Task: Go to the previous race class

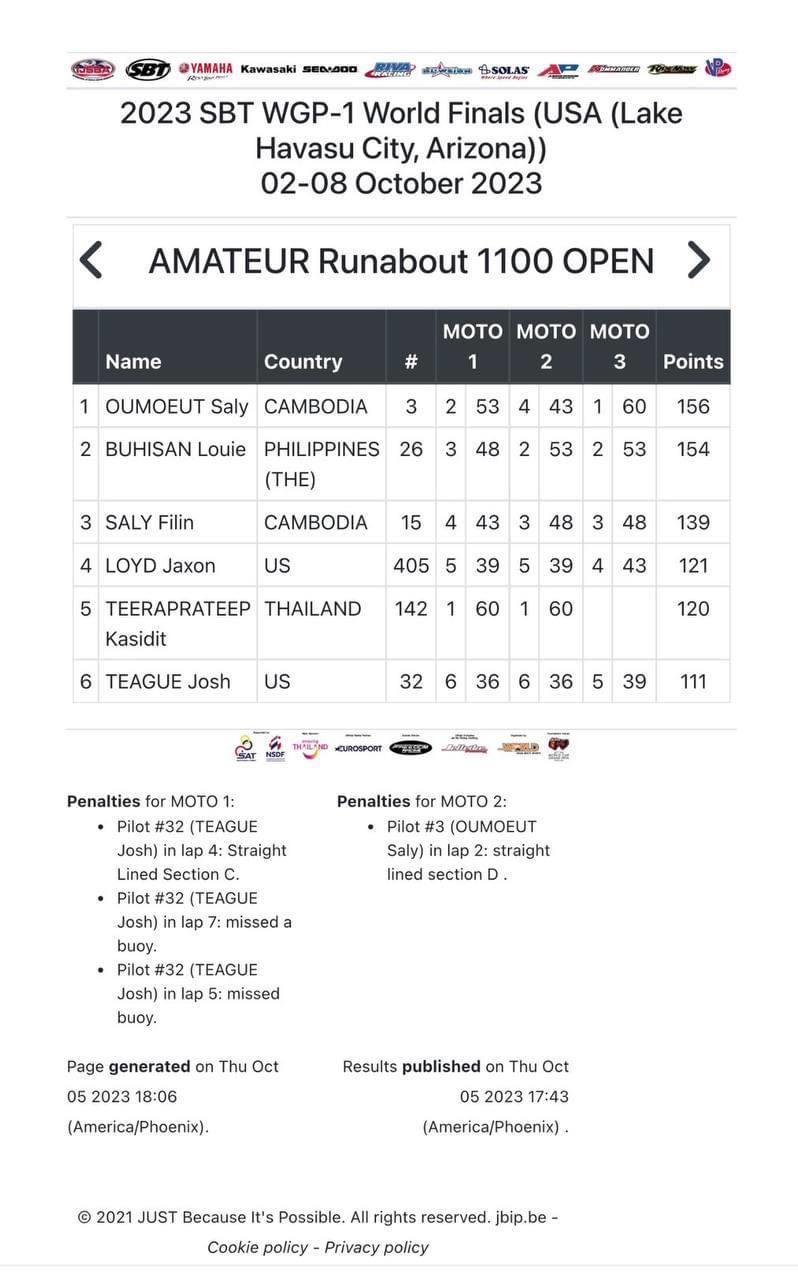Action: tap(91, 261)
